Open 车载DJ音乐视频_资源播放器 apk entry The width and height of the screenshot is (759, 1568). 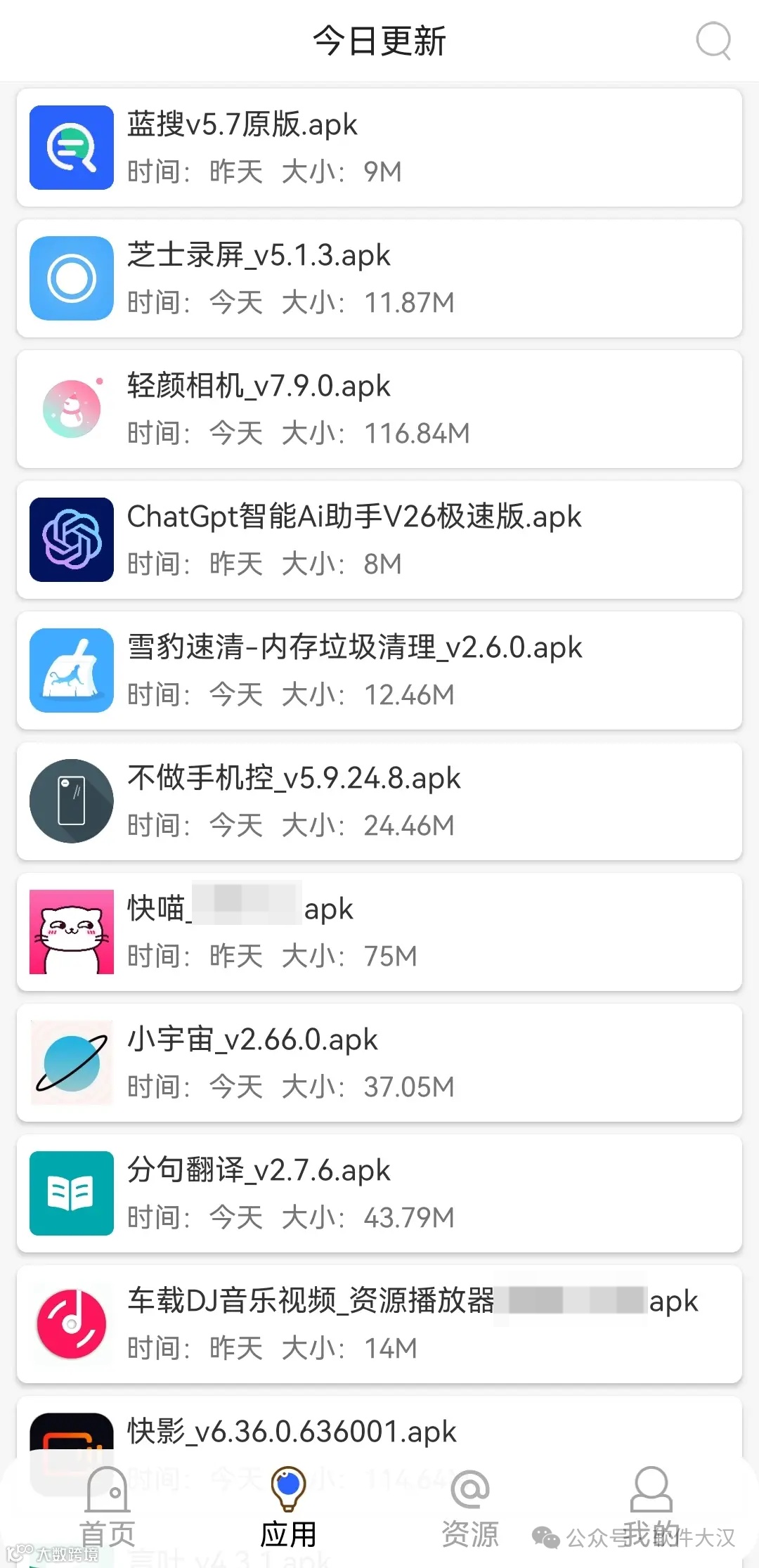click(x=379, y=1324)
